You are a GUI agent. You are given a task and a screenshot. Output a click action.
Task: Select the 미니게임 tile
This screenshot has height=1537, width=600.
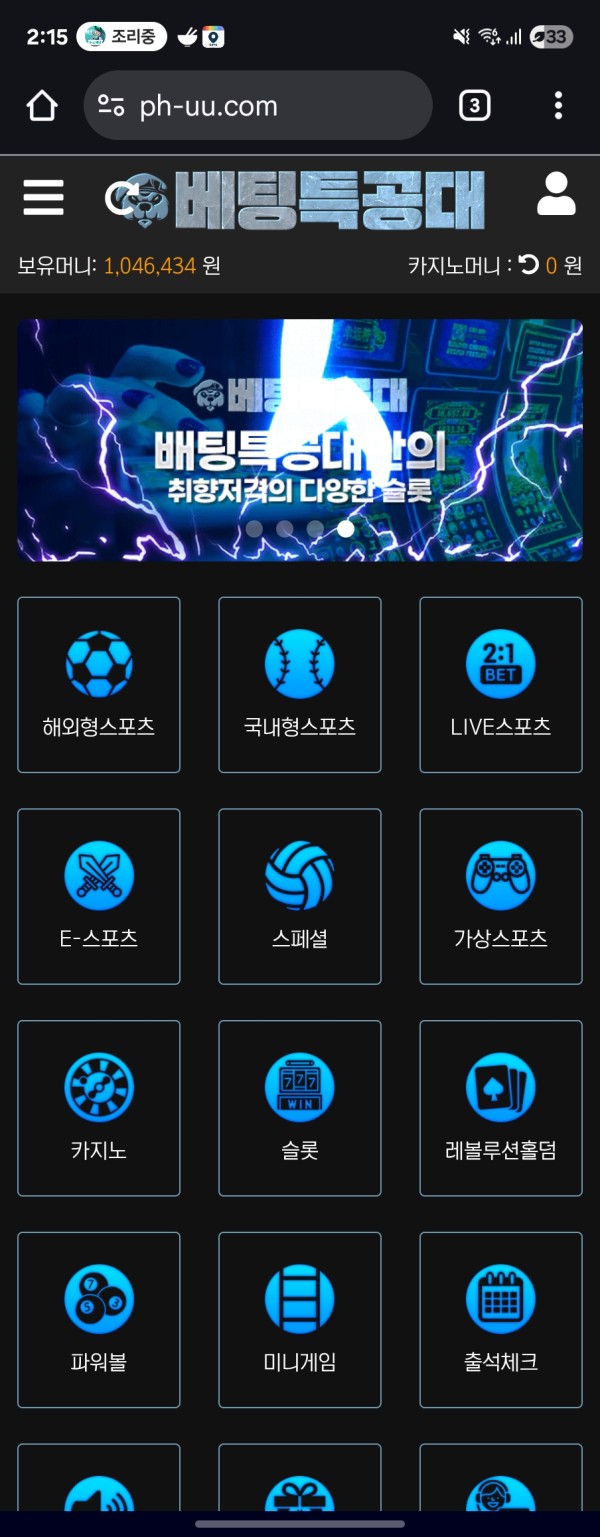pos(300,1320)
